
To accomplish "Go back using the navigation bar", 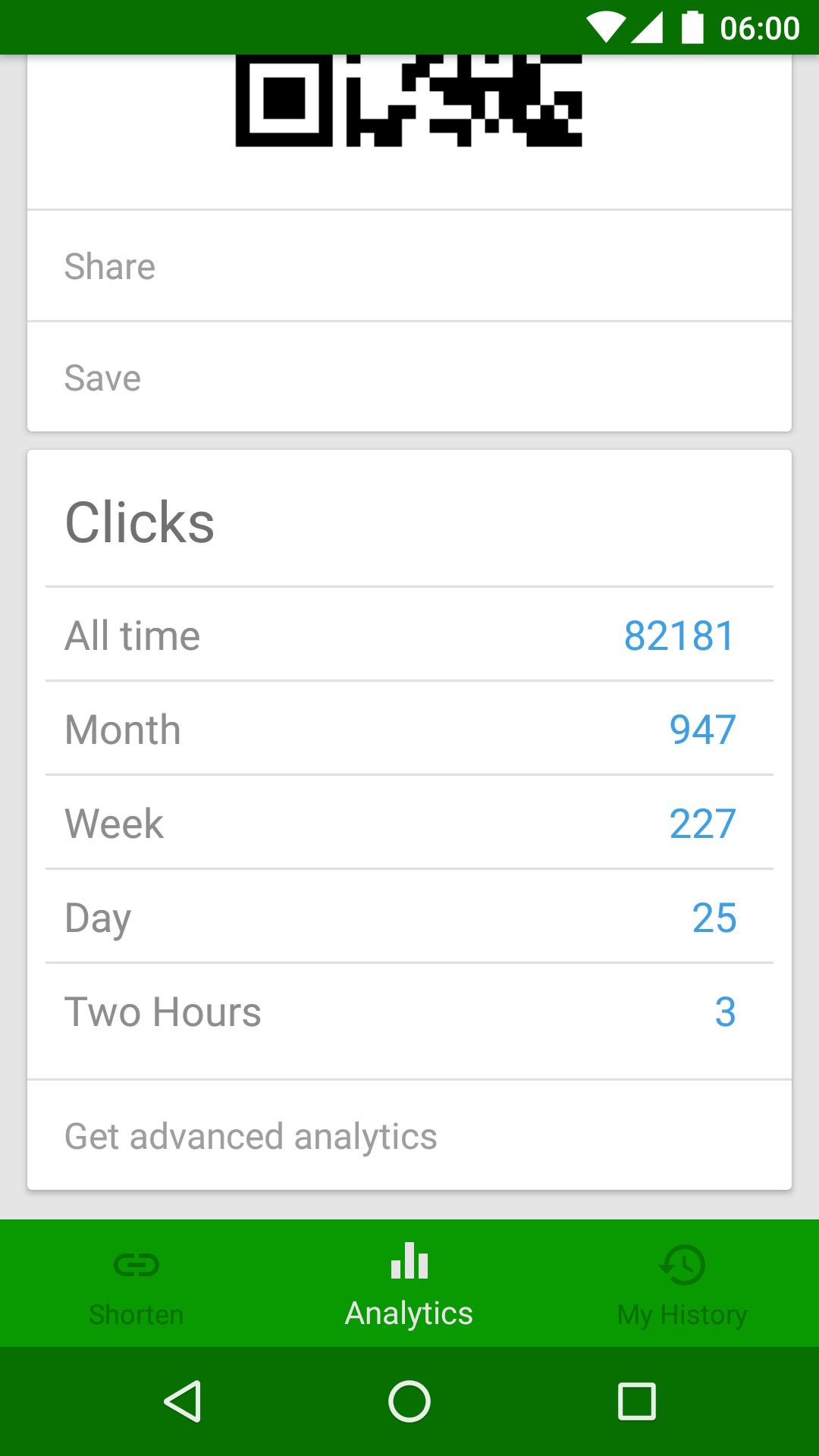I will tap(183, 1401).
